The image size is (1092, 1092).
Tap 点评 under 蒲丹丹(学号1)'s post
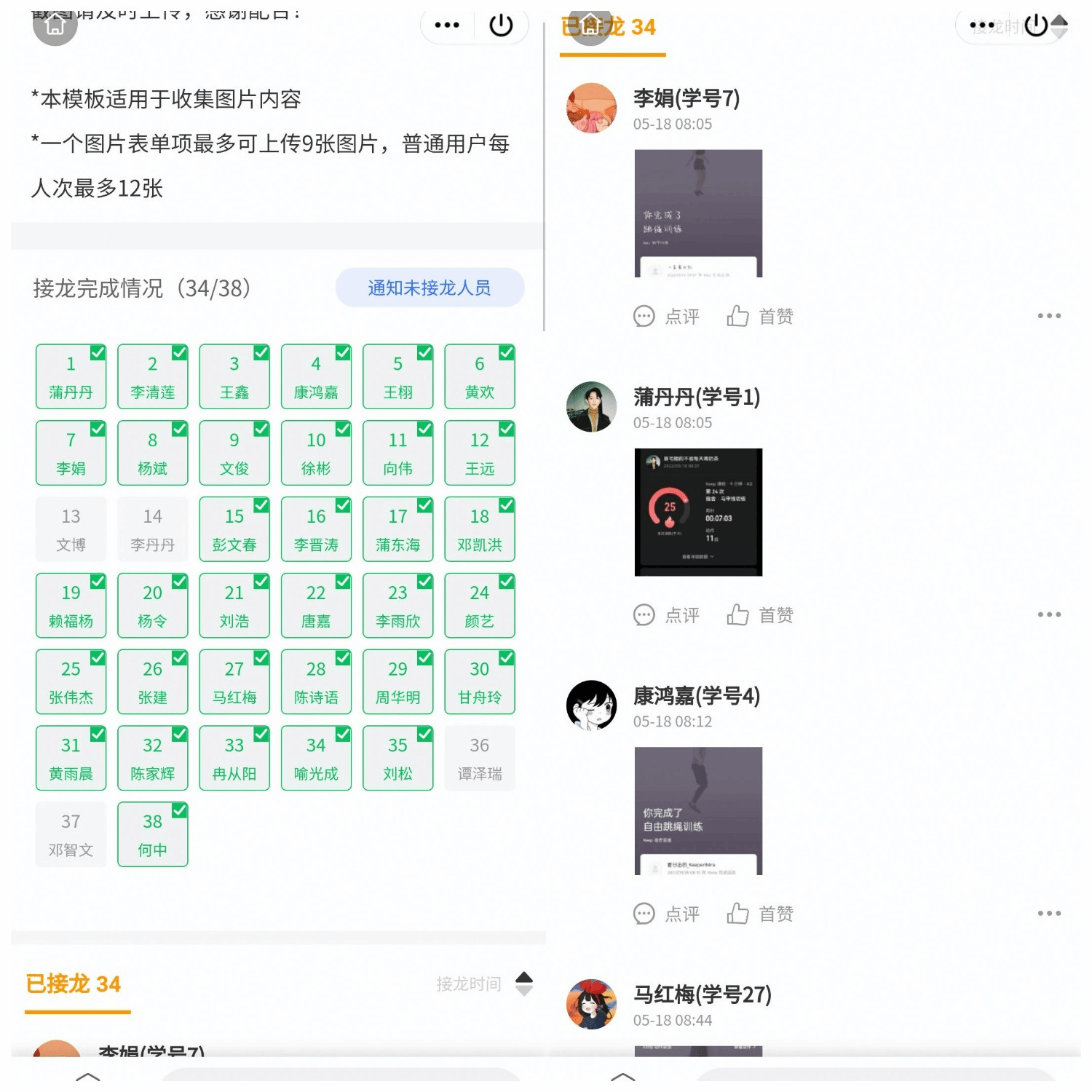tap(667, 615)
